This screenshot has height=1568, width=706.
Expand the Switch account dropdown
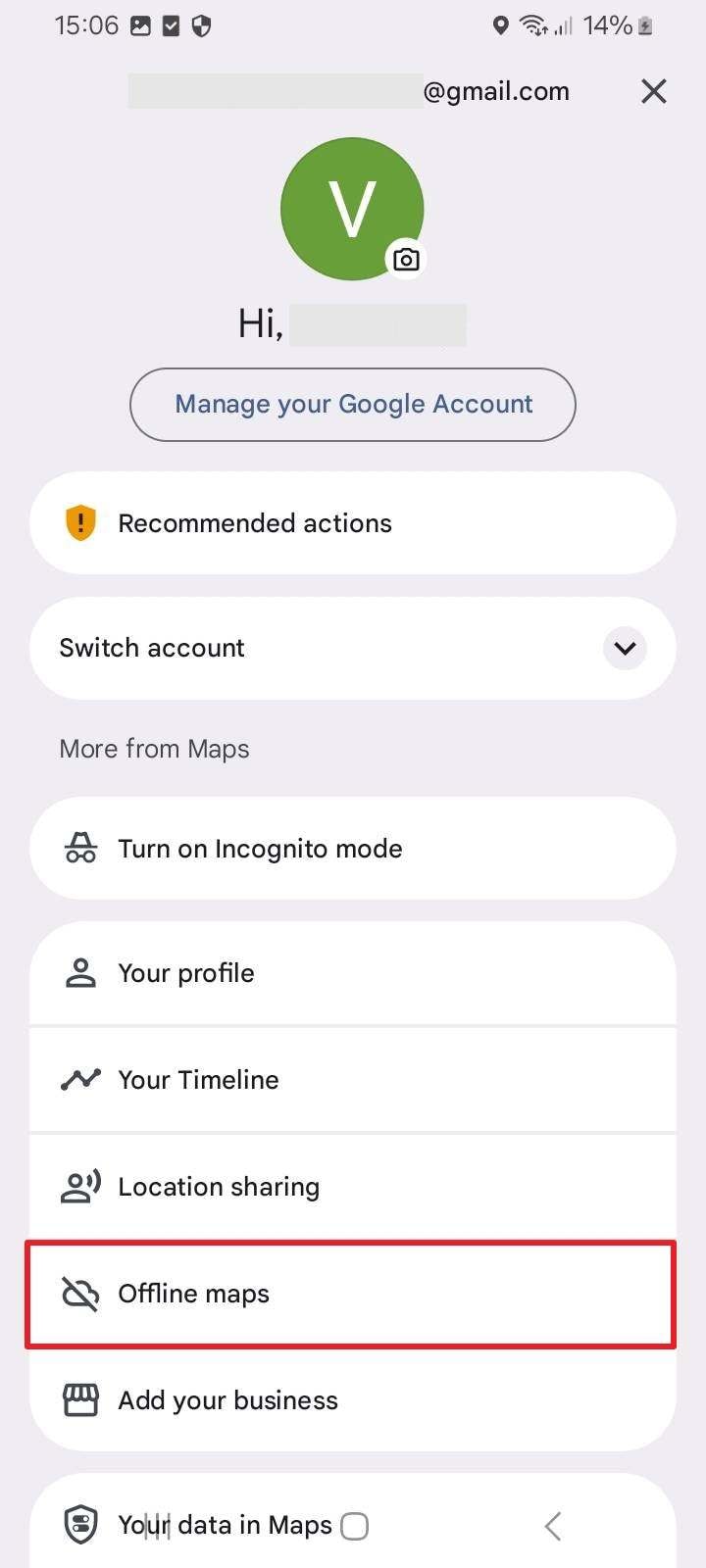point(625,648)
